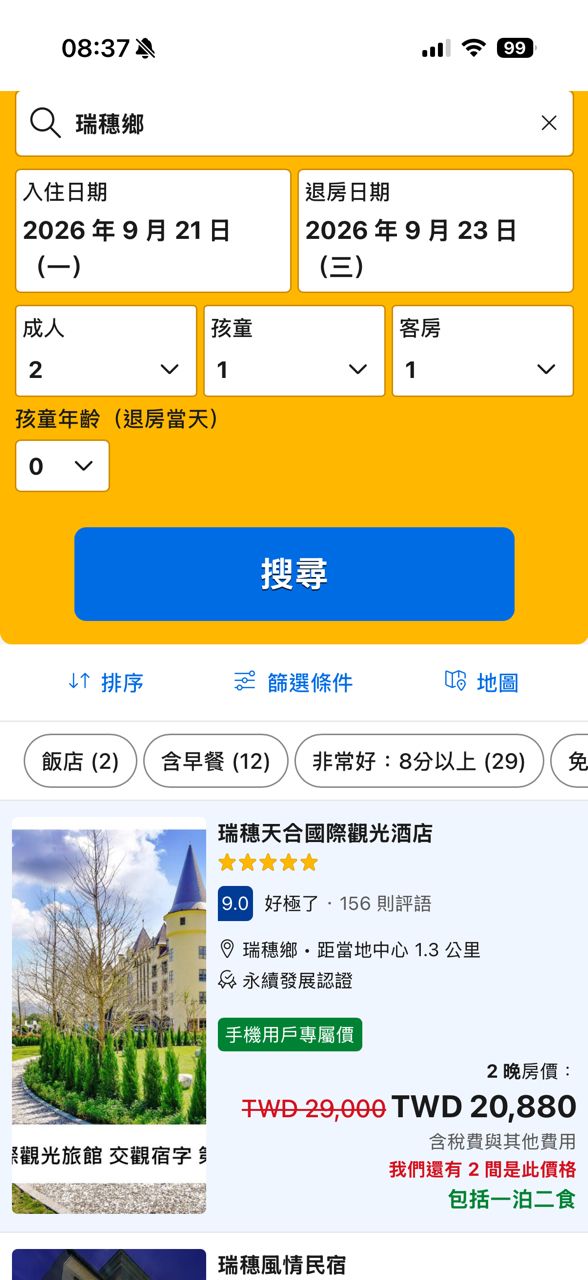Open the 客房 rooms dropdown
Viewport: 588px width, 1280px height.
[482, 351]
